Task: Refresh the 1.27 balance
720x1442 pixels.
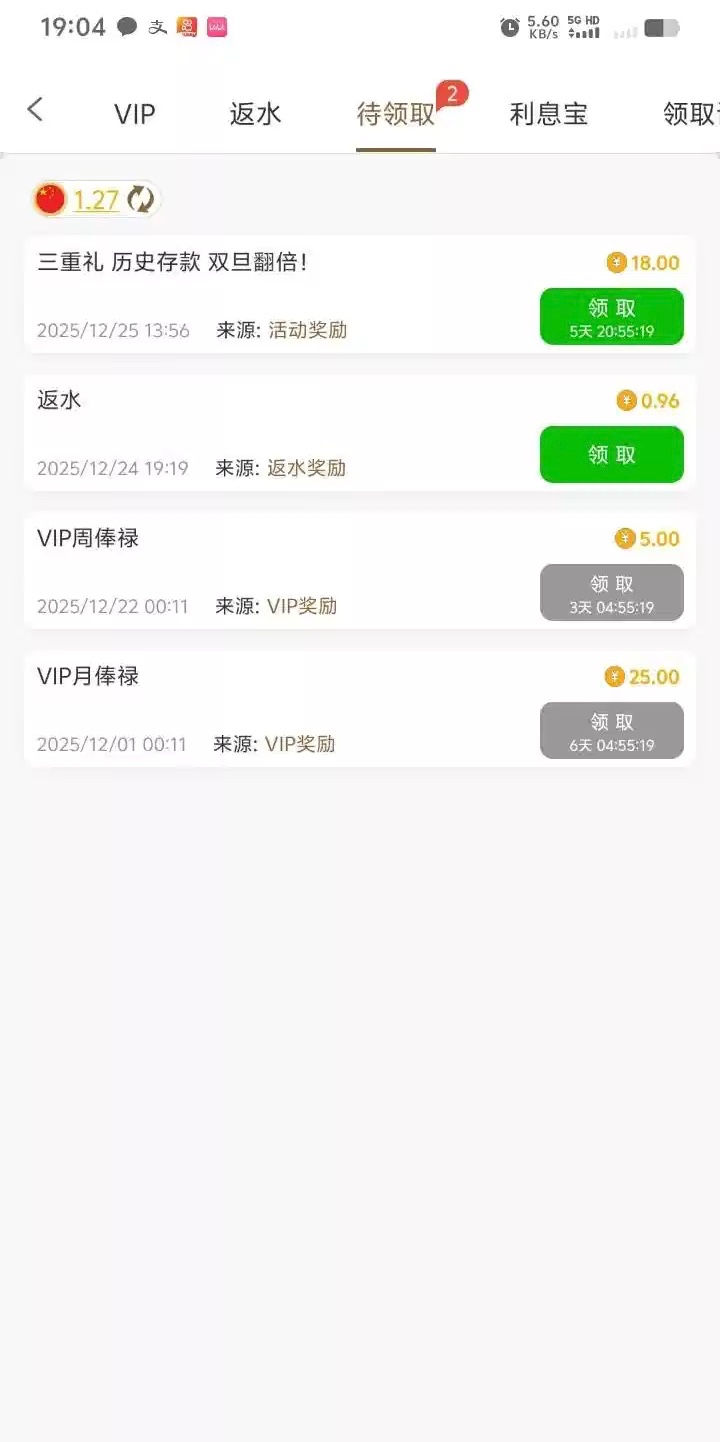Action: 141,200
